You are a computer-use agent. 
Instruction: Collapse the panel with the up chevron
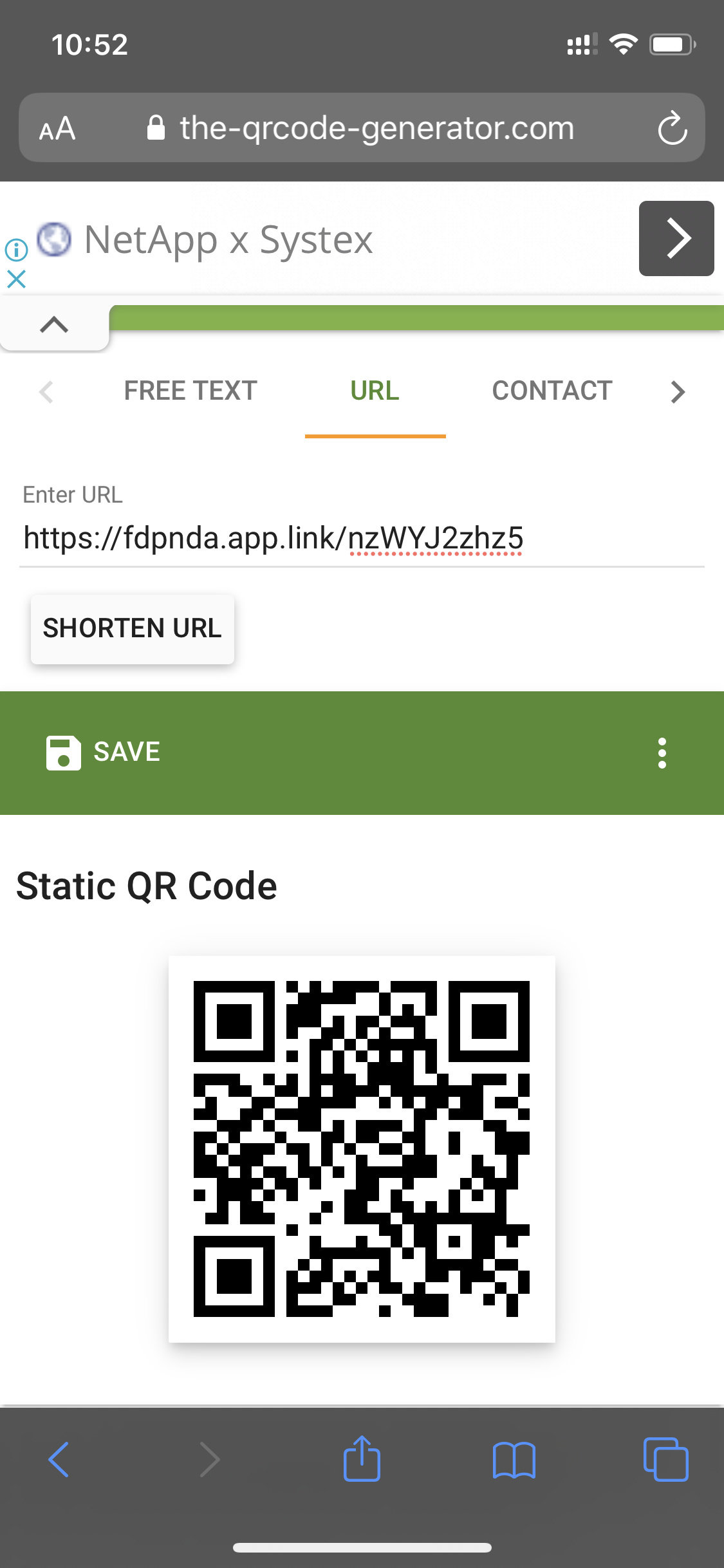(54, 324)
